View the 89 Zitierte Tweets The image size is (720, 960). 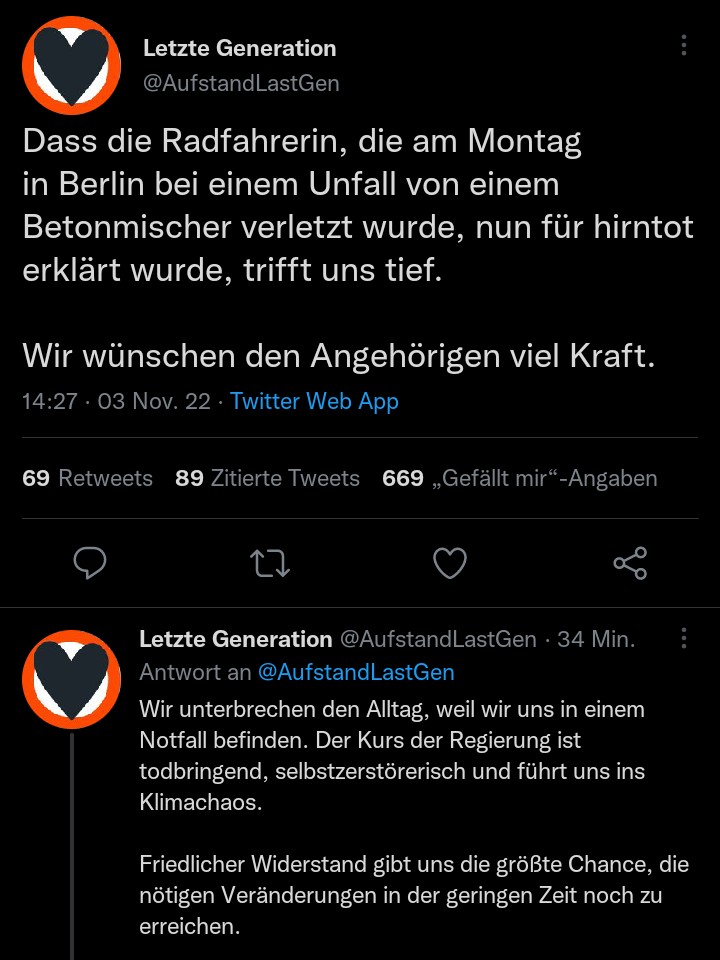pos(267,478)
